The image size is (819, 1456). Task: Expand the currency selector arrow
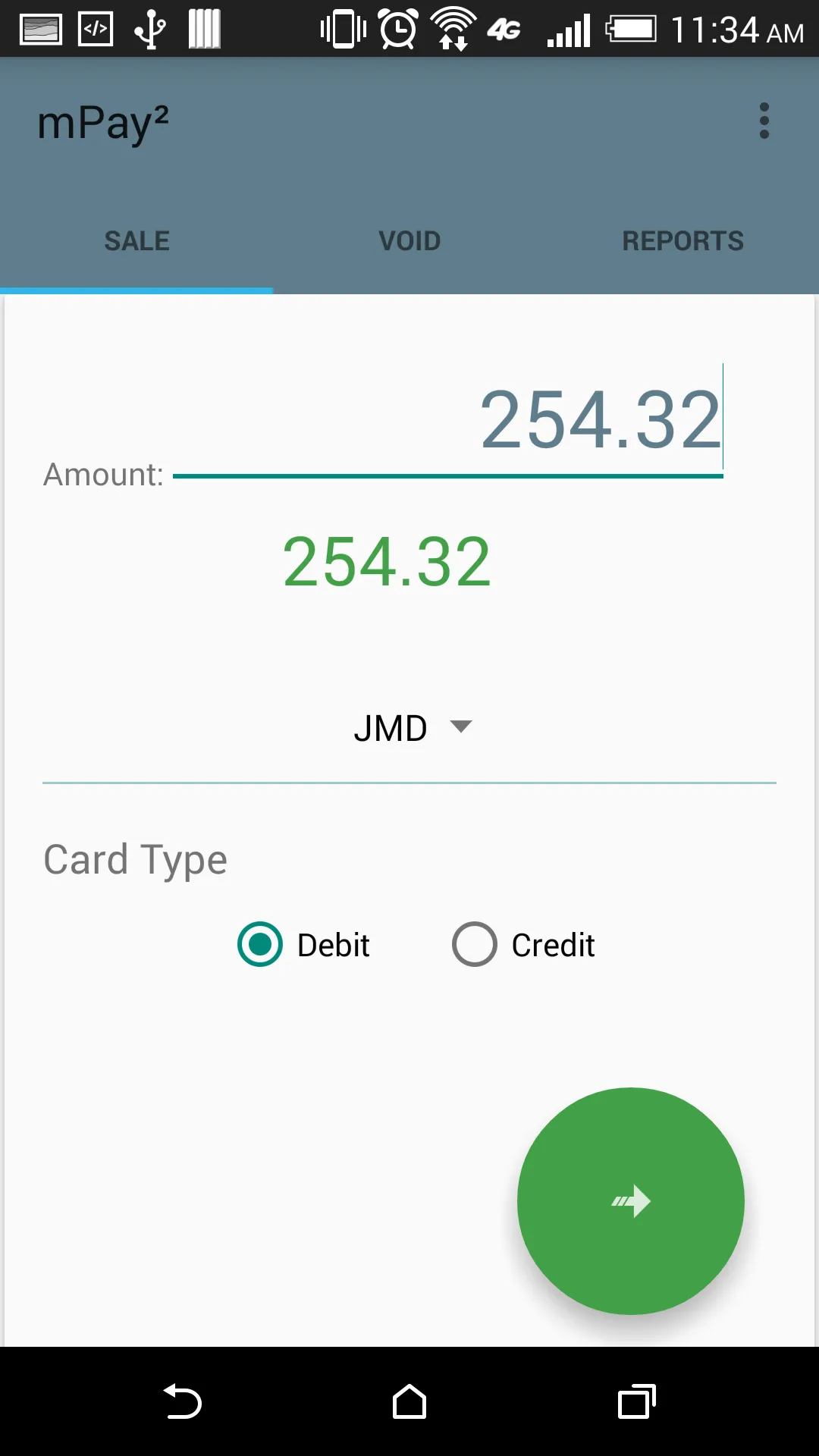460,726
